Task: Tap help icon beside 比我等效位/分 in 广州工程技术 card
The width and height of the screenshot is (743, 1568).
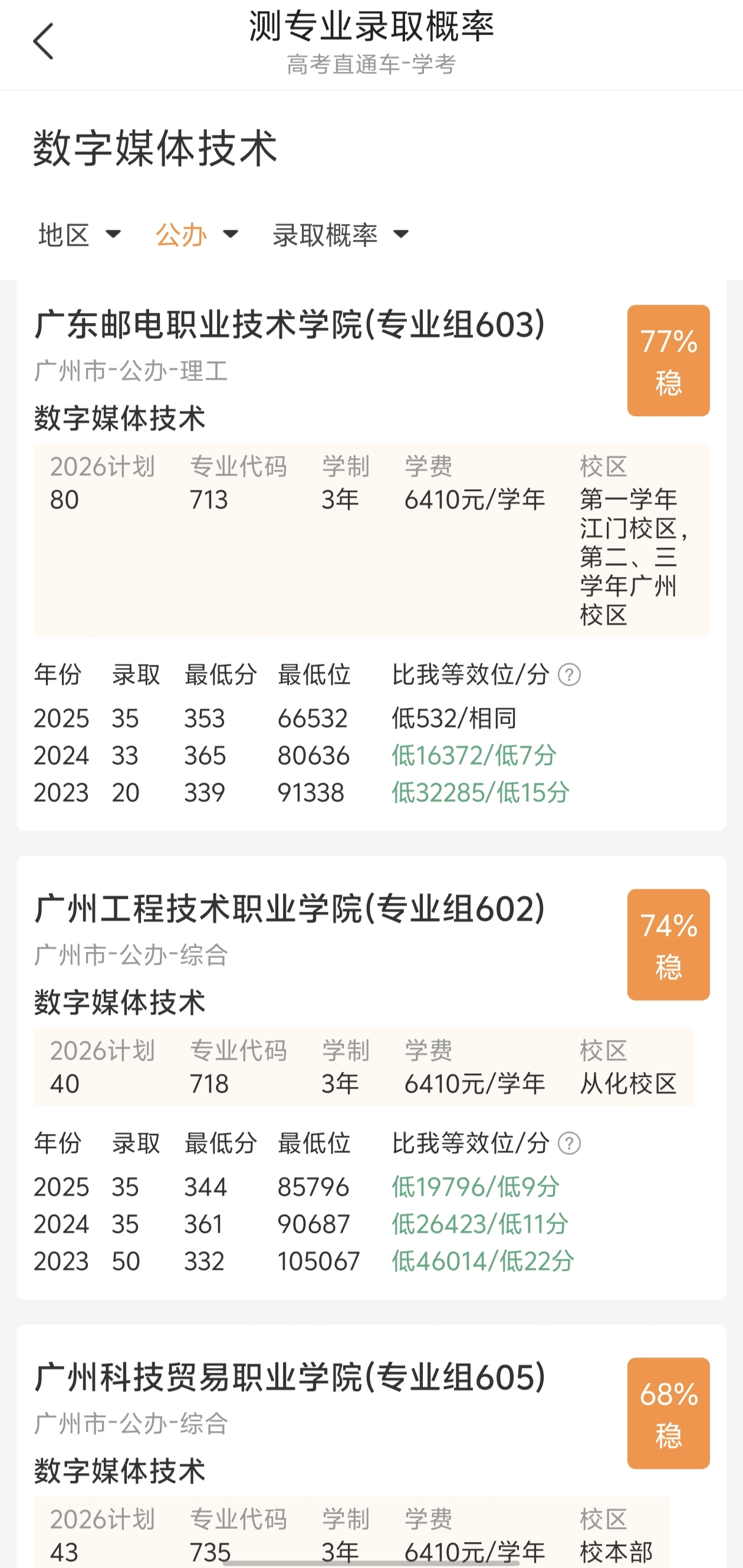Action: click(570, 1143)
